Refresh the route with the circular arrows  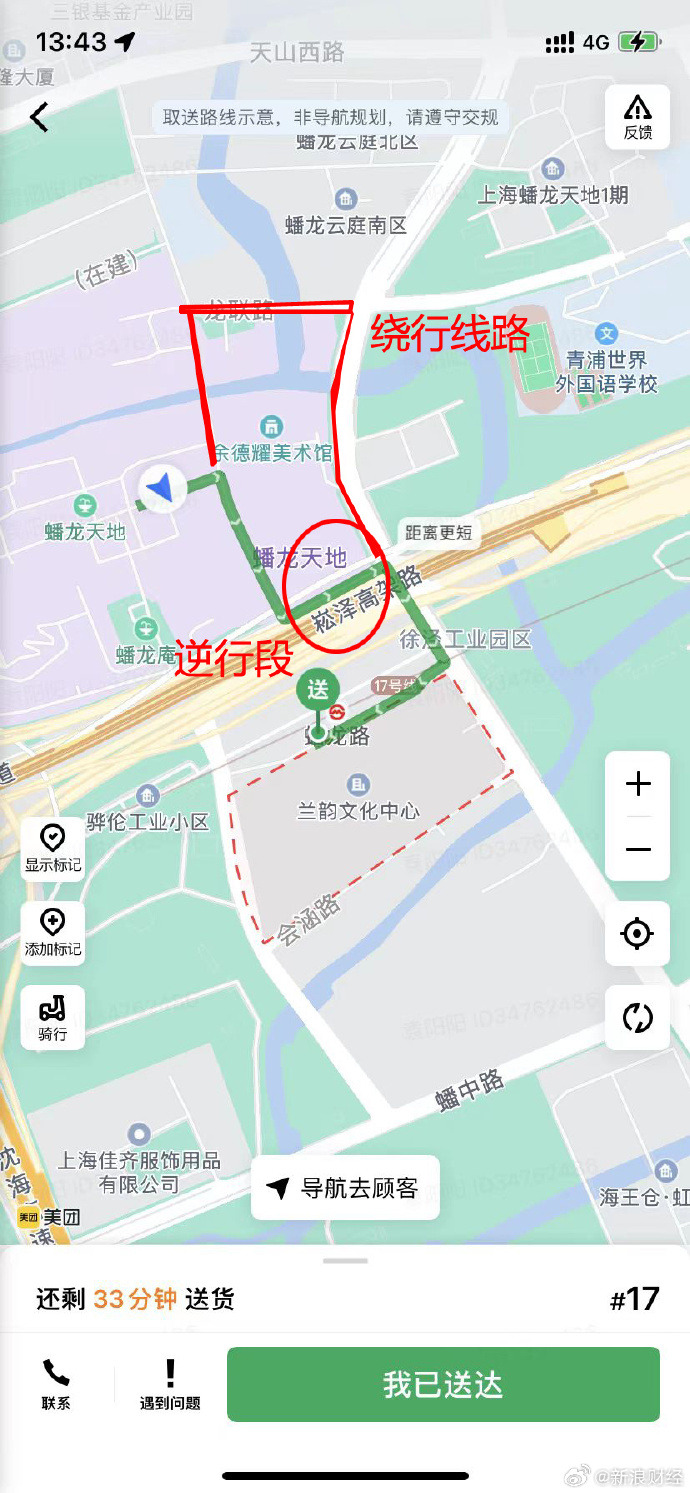pos(637,1018)
